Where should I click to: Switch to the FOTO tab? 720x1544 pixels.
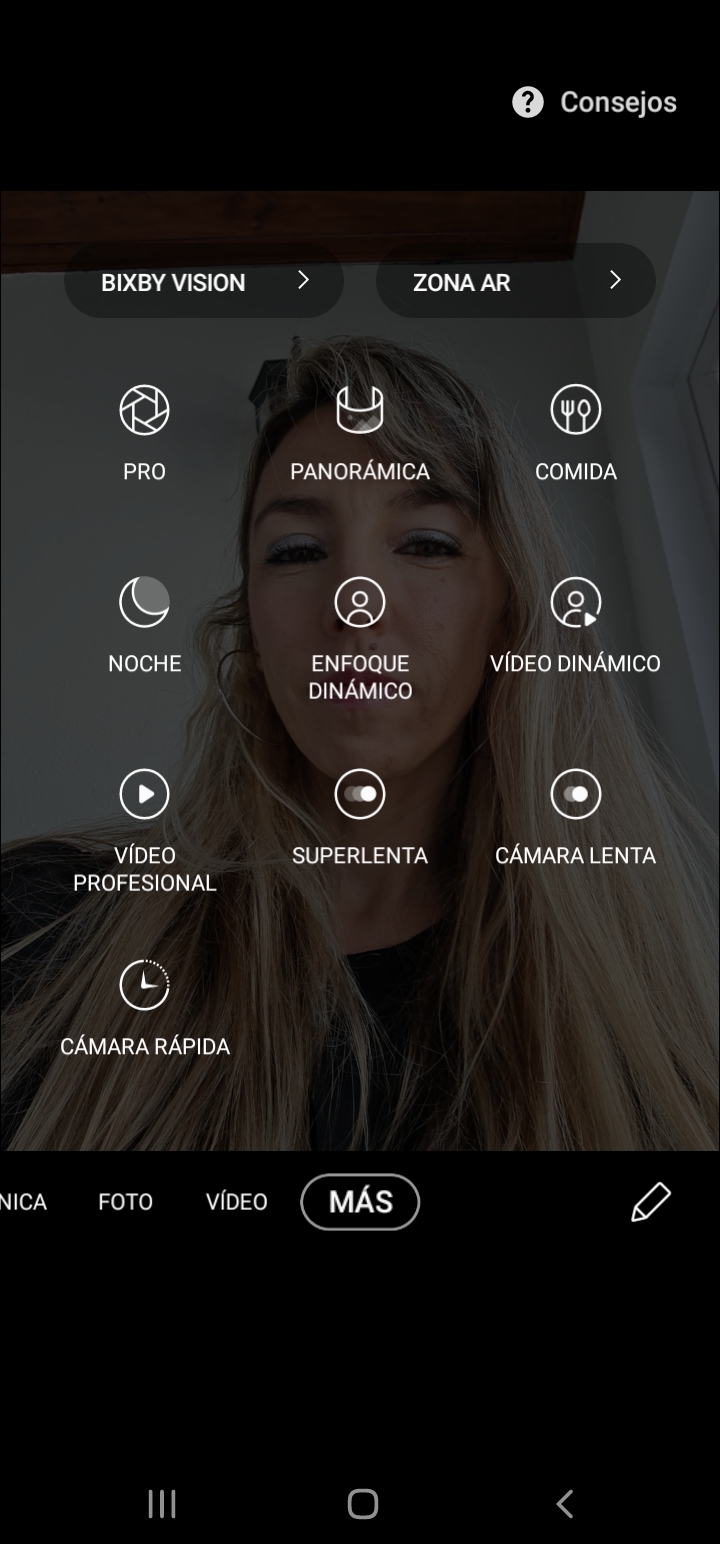click(x=125, y=1201)
